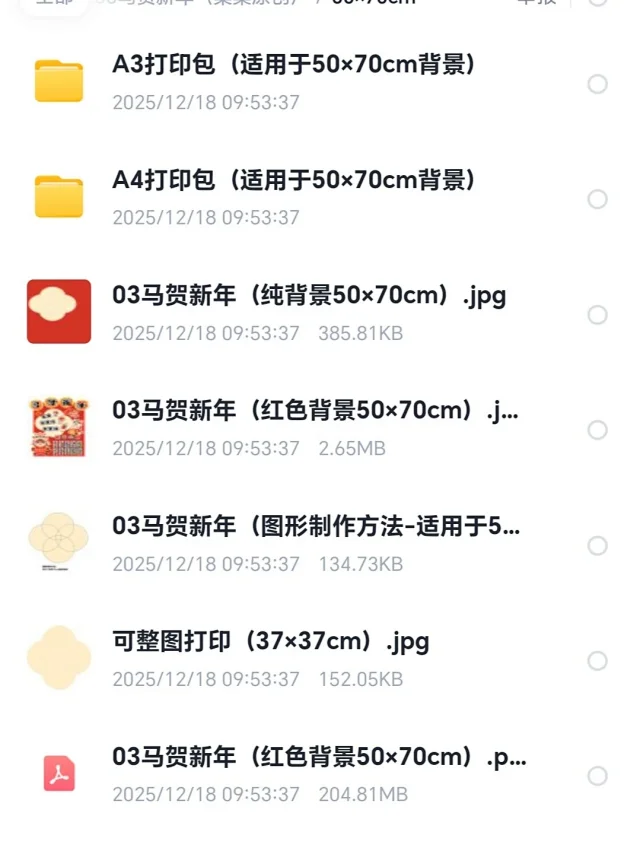This screenshot has width=640, height=848.
Task: Mark the 2.65MB 红色背景 image as selected
Action: (x=598, y=430)
